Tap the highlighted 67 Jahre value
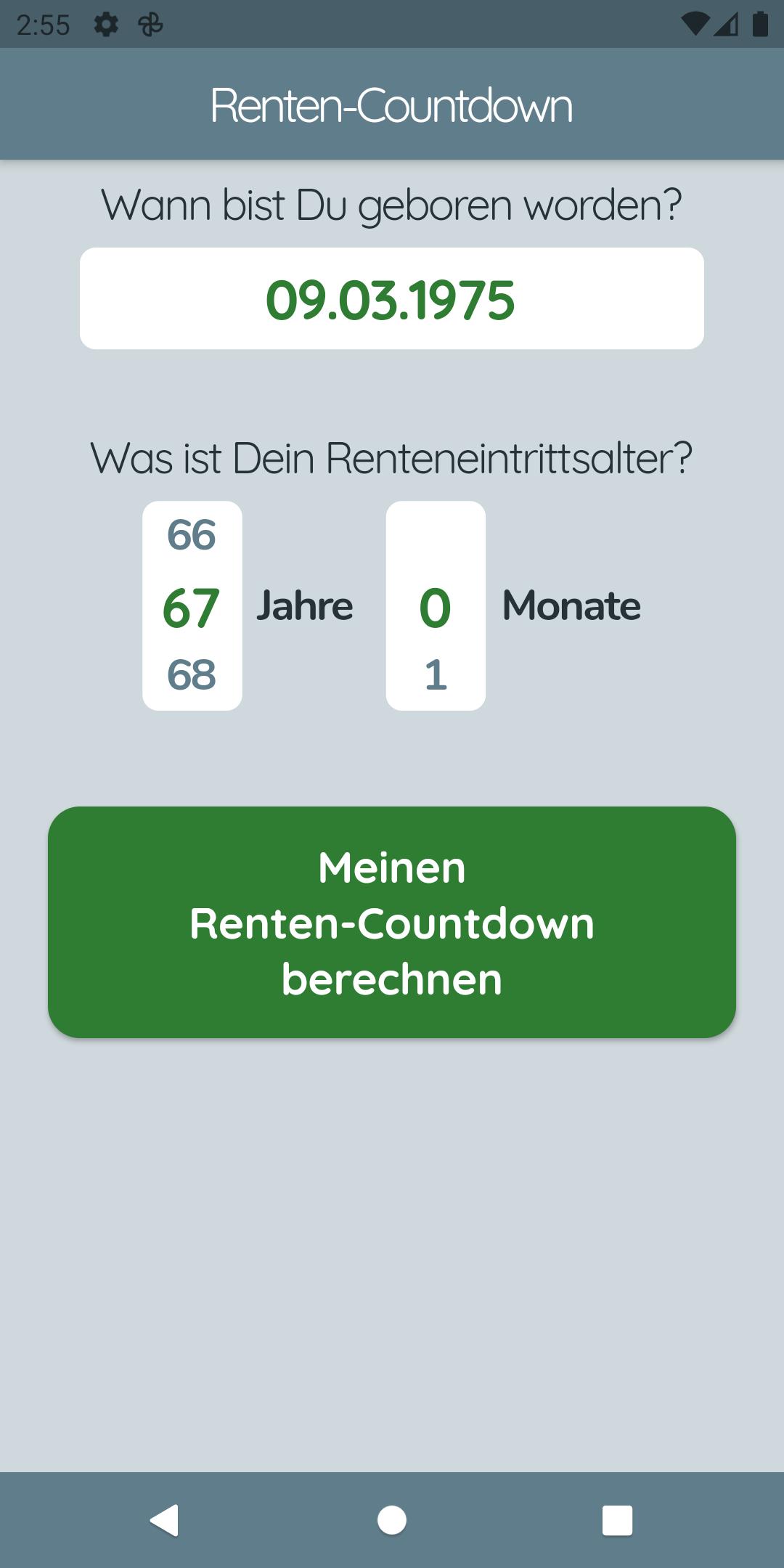Screen dimensions: 784x1568 tap(192, 606)
